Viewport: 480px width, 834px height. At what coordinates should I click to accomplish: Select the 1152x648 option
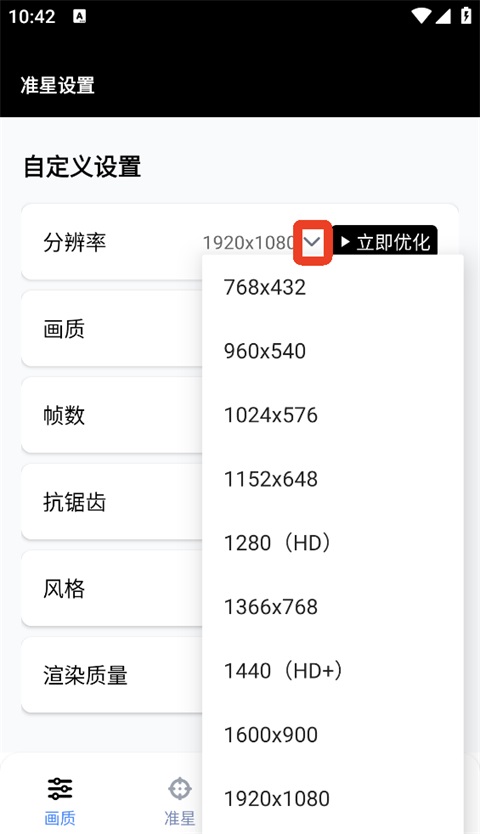(x=333, y=479)
